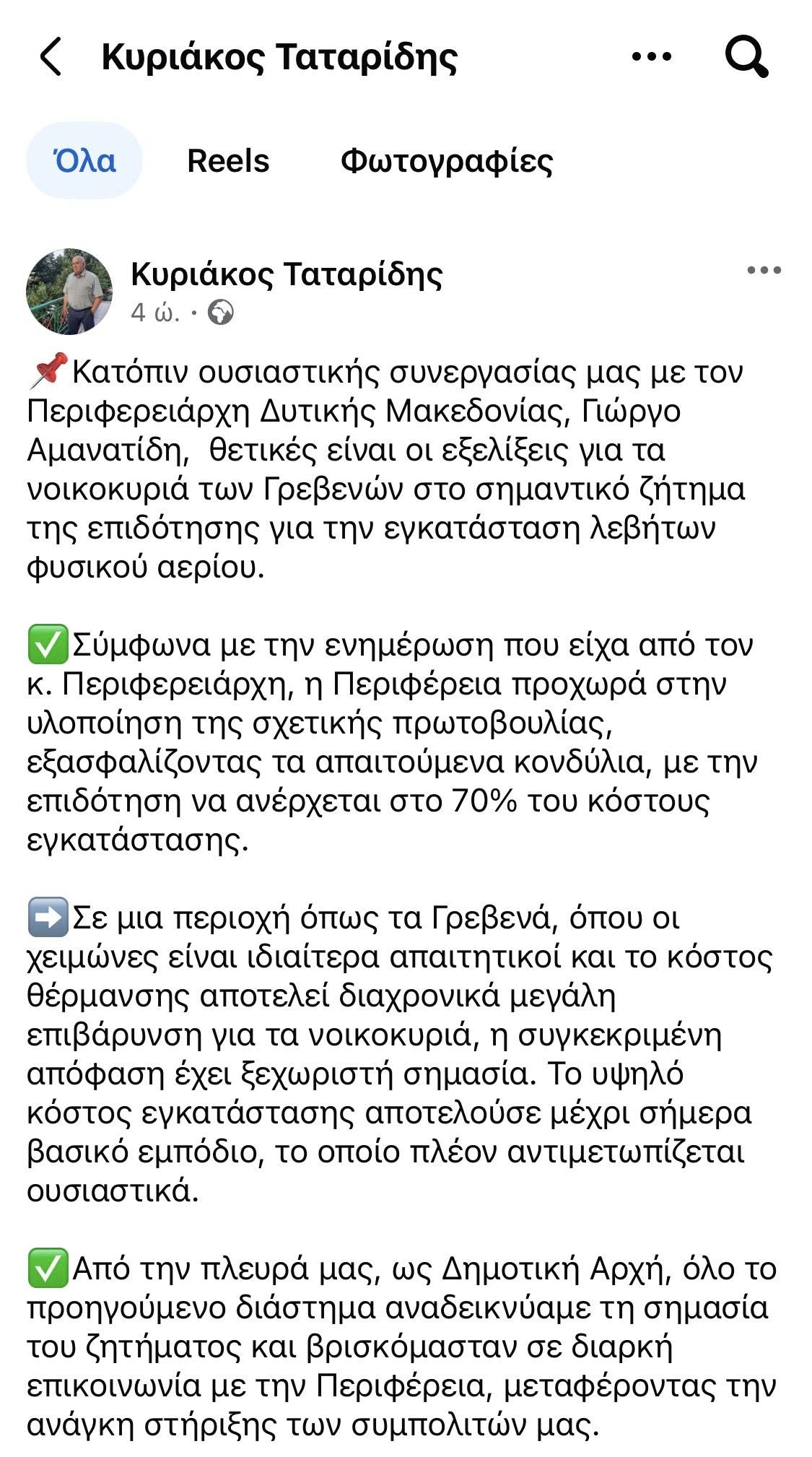812x1457 pixels.
Task: Switch to the Φωτογραφίες tab
Action: tap(447, 160)
